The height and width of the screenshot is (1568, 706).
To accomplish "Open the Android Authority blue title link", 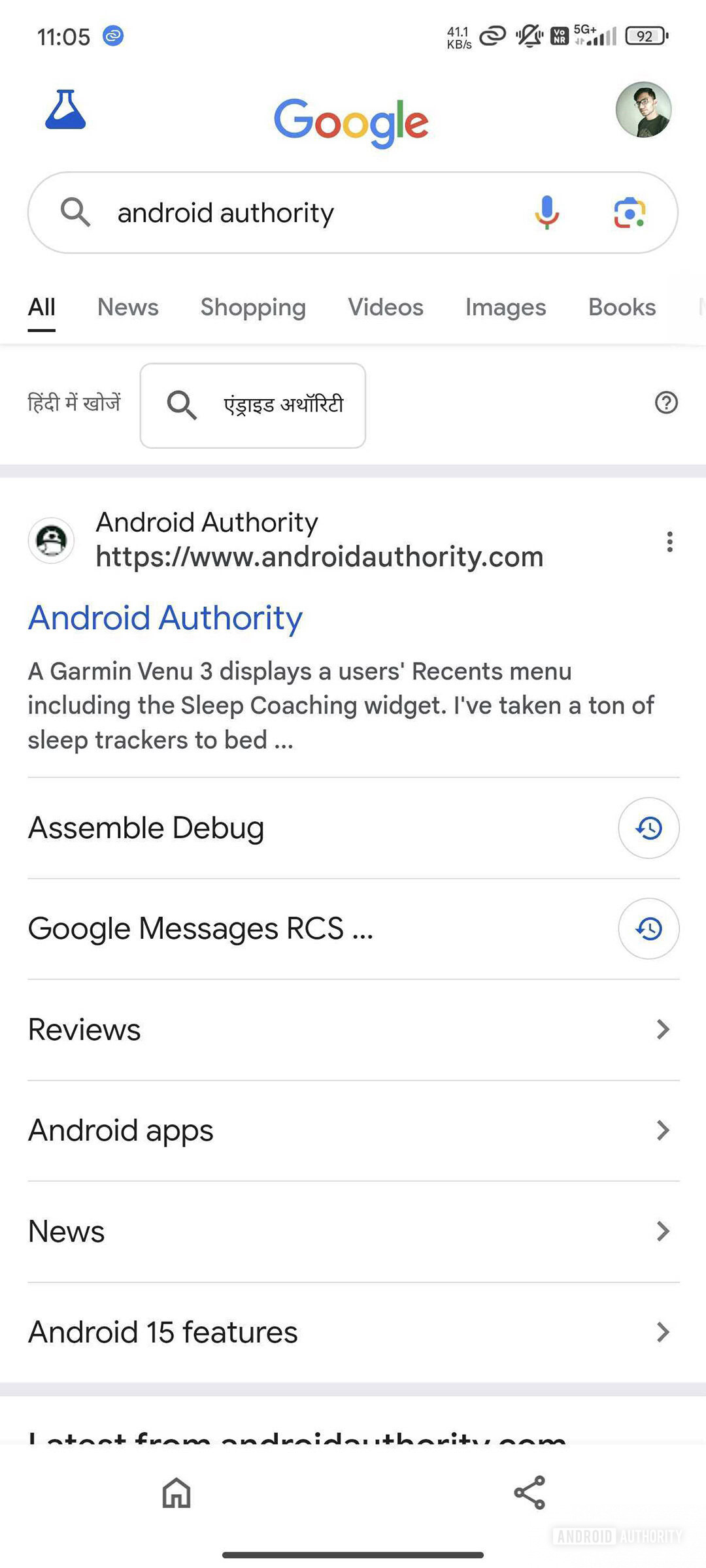I will pyautogui.click(x=165, y=618).
